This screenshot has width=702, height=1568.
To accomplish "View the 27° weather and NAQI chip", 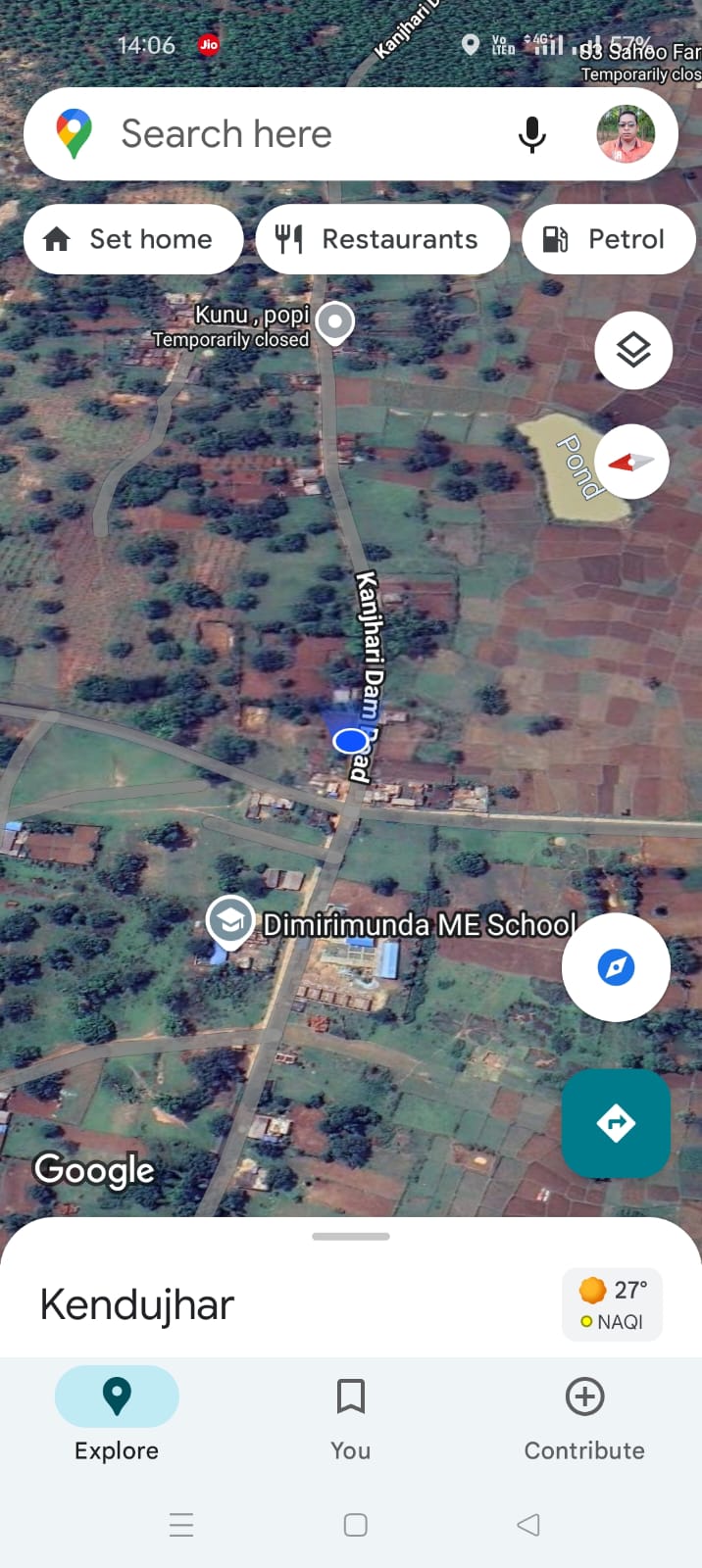I will [x=612, y=1304].
